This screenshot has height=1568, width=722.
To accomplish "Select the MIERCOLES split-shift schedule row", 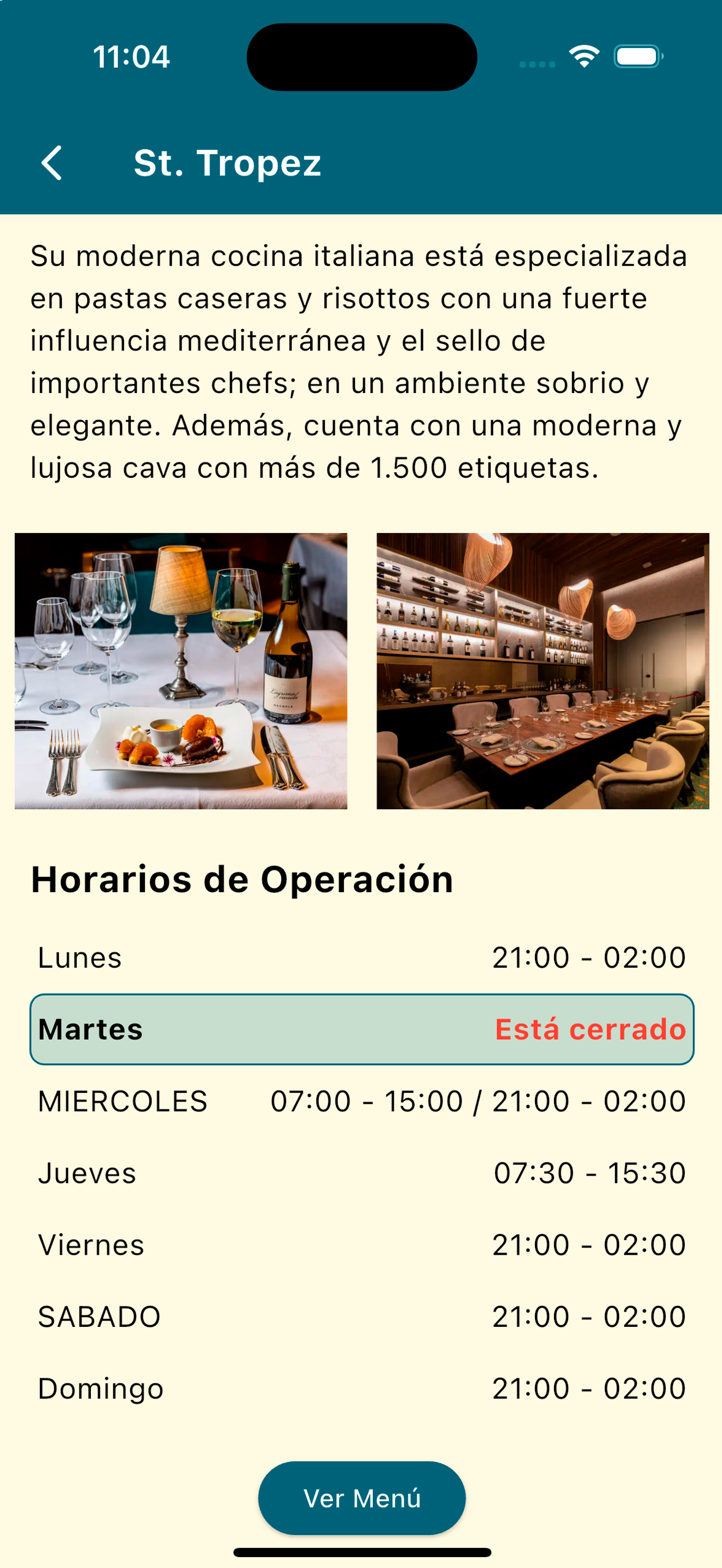I will pyautogui.click(x=361, y=1102).
